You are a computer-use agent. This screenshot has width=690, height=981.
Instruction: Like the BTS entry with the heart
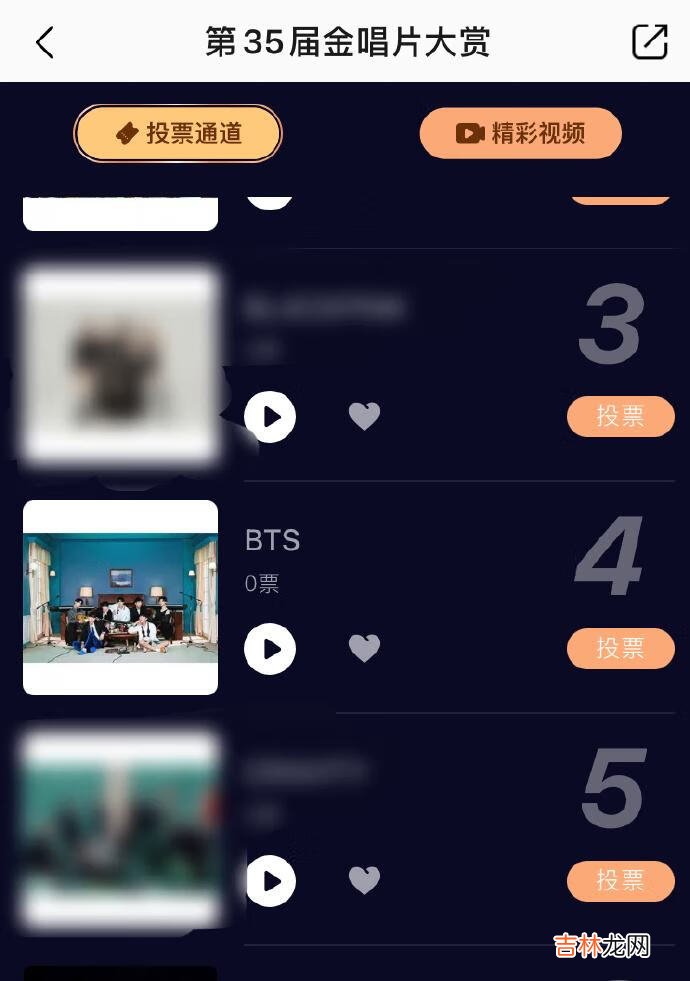pyautogui.click(x=364, y=648)
